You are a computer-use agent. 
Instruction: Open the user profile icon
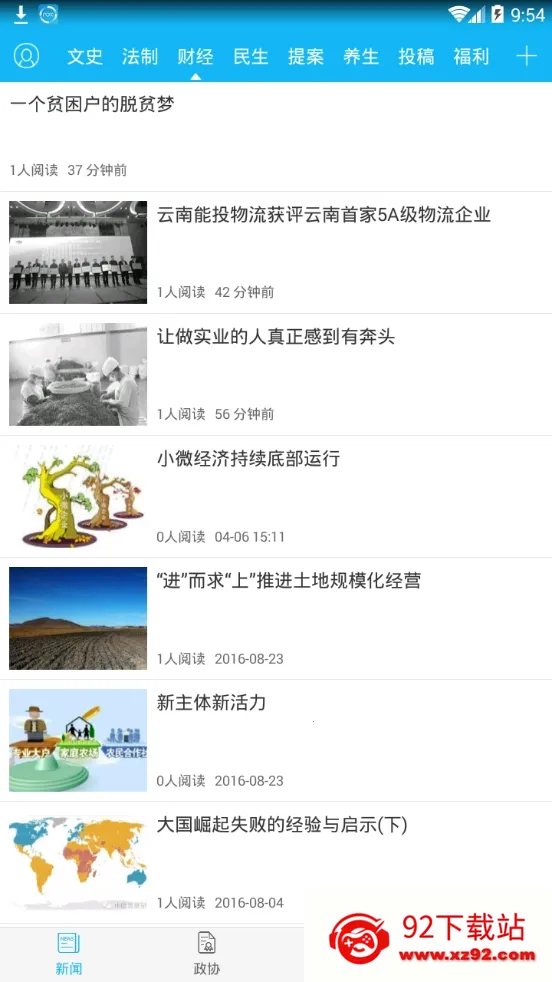(26, 56)
